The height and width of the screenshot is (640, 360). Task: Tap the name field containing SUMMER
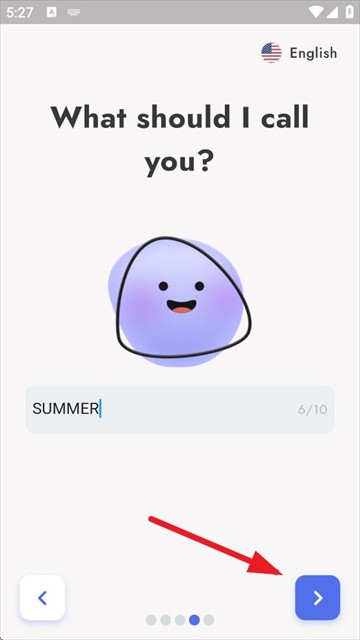pos(180,409)
